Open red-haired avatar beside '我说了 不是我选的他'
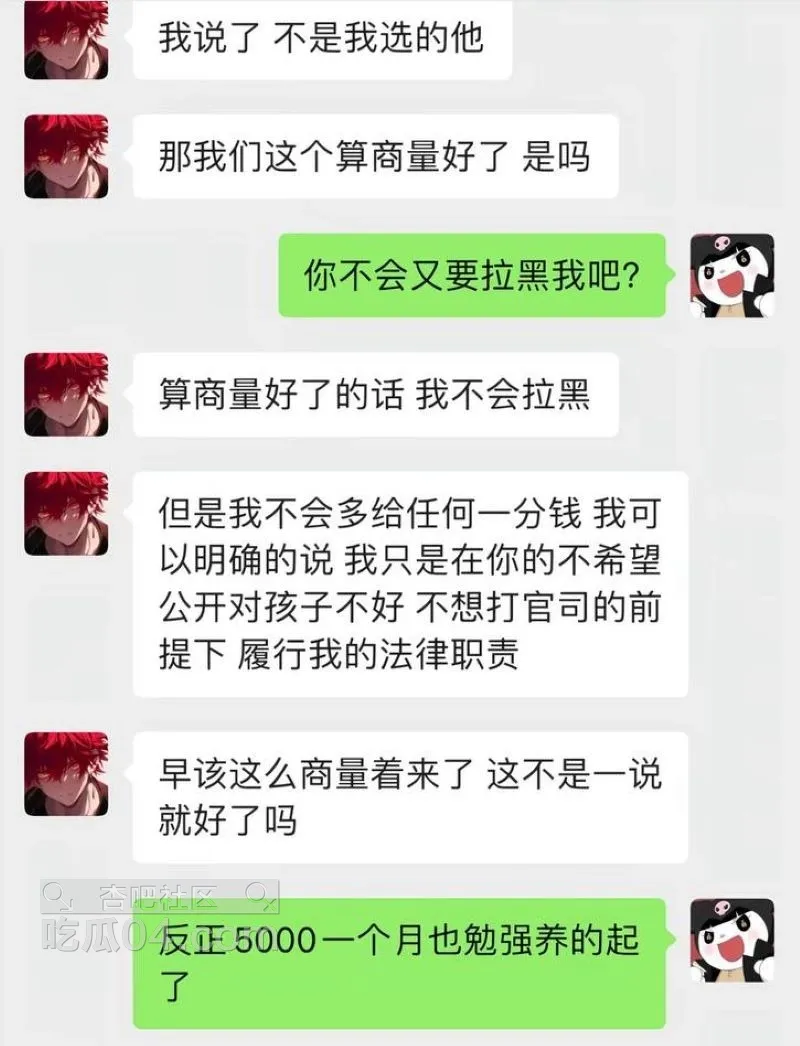 66,38
